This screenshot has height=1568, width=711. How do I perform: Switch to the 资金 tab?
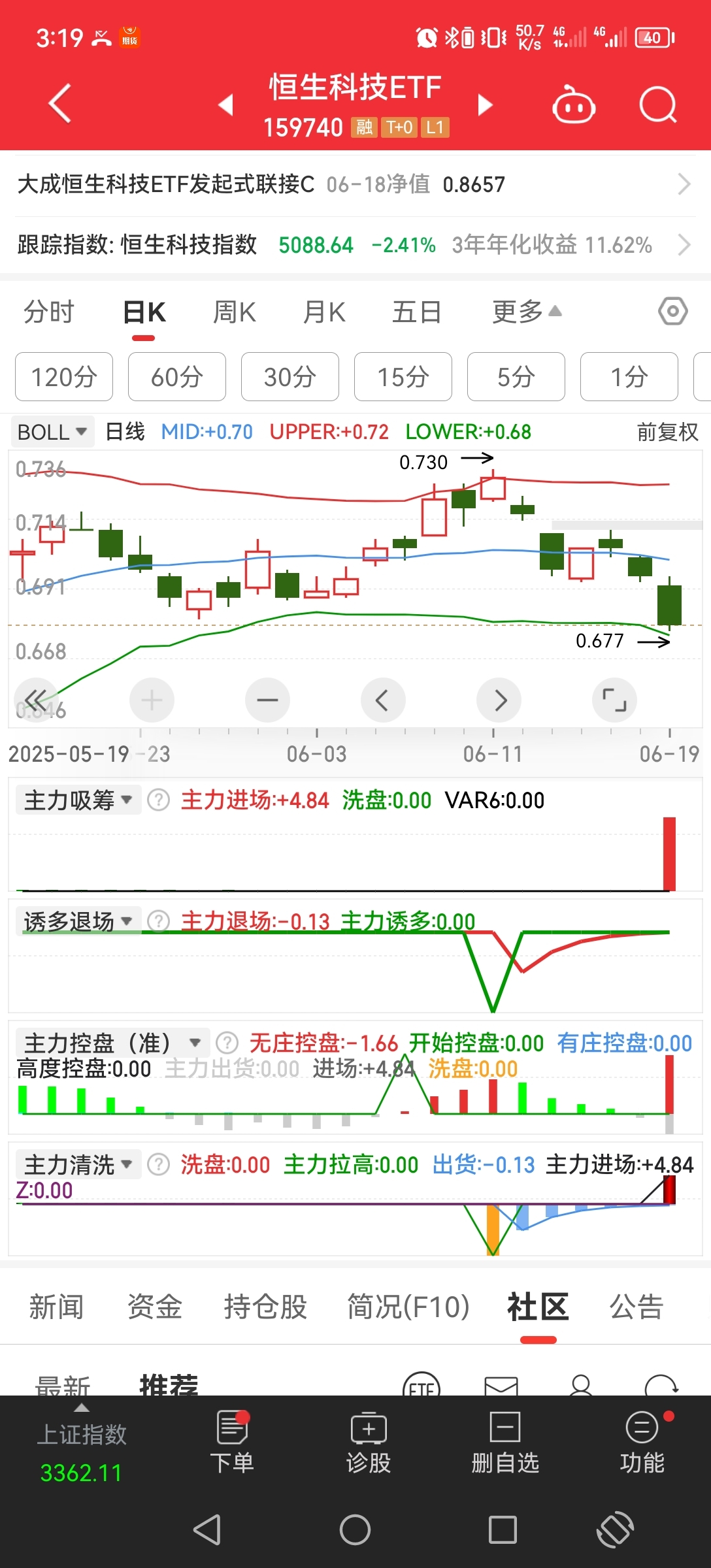(x=154, y=1307)
